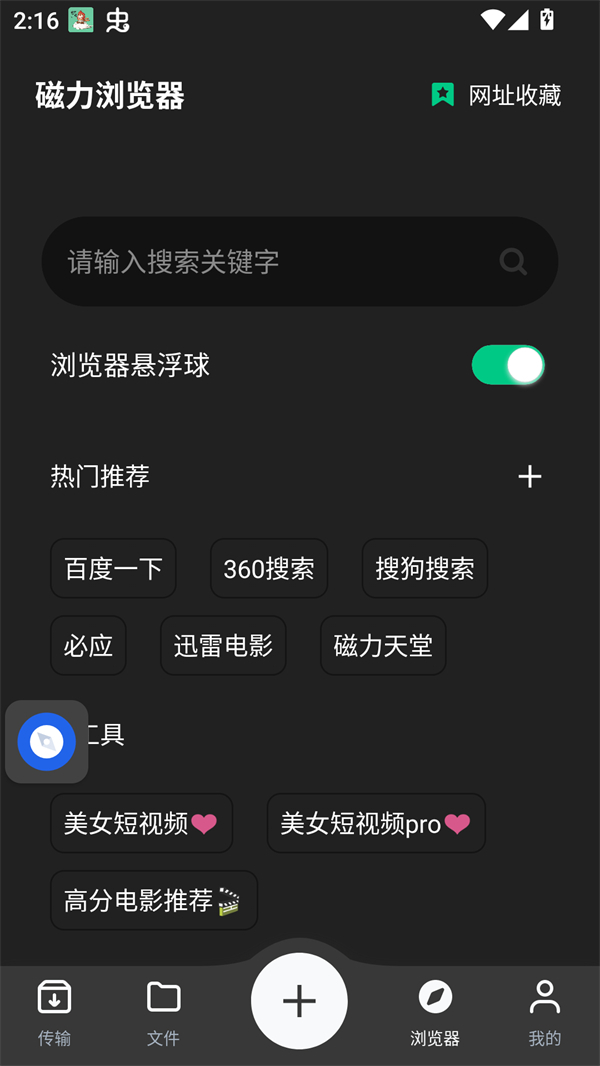Tap the center plus add button
This screenshot has width=600, height=1066.
299,1001
